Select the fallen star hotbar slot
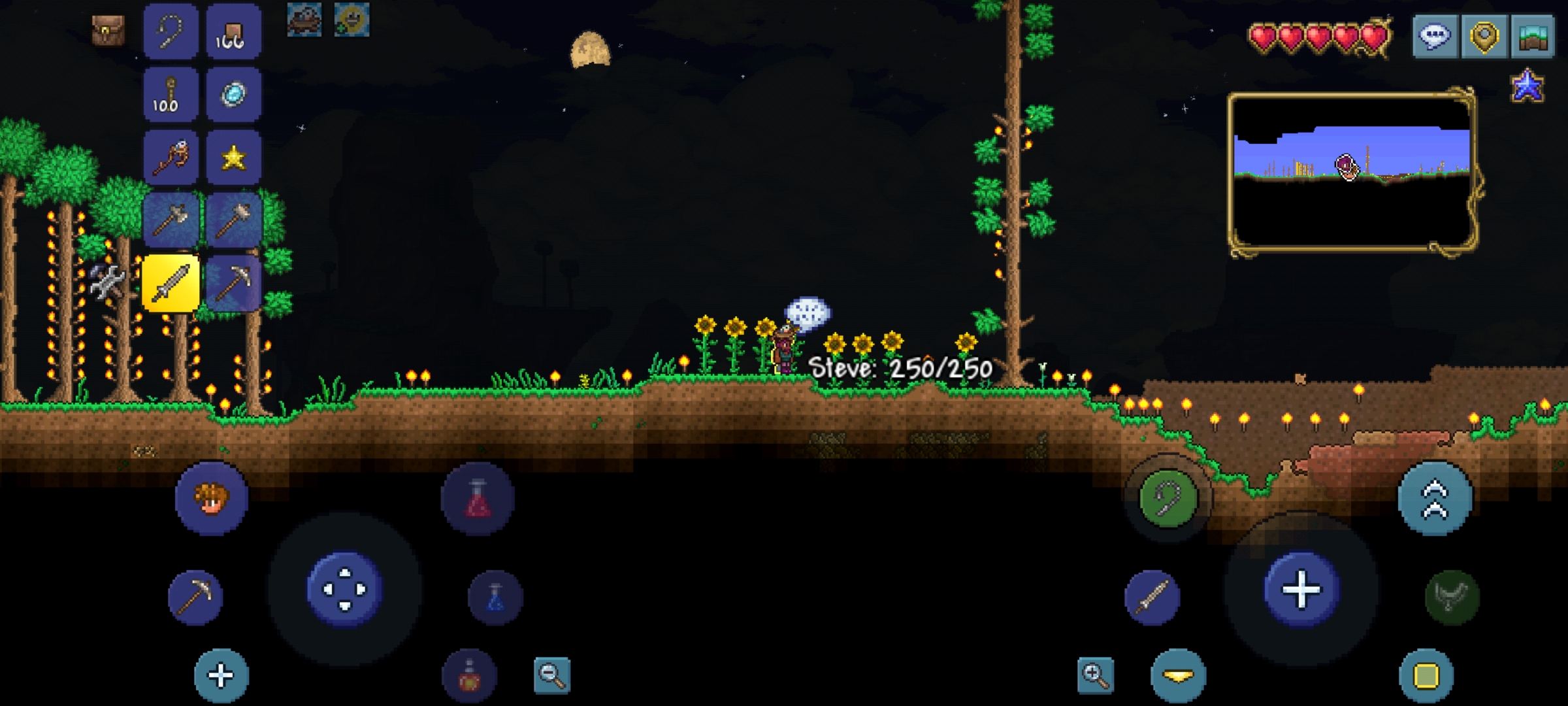The image size is (1568, 706). 233,157
